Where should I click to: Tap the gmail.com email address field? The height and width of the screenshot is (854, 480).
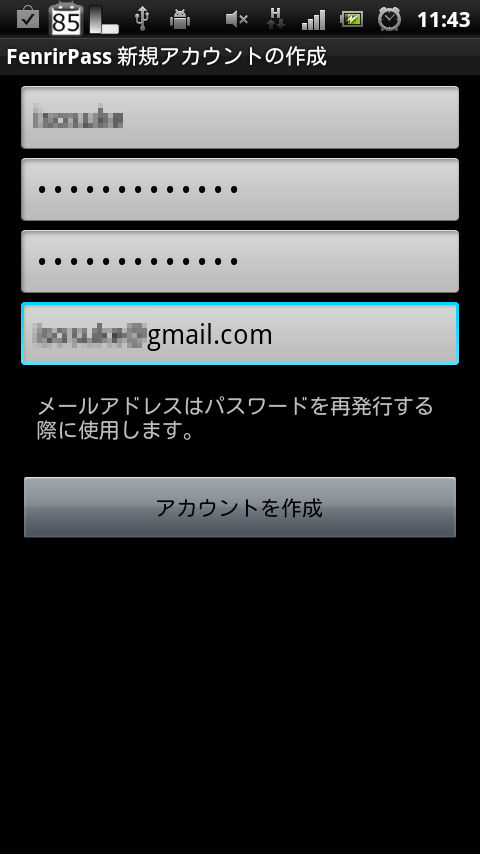pos(240,333)
